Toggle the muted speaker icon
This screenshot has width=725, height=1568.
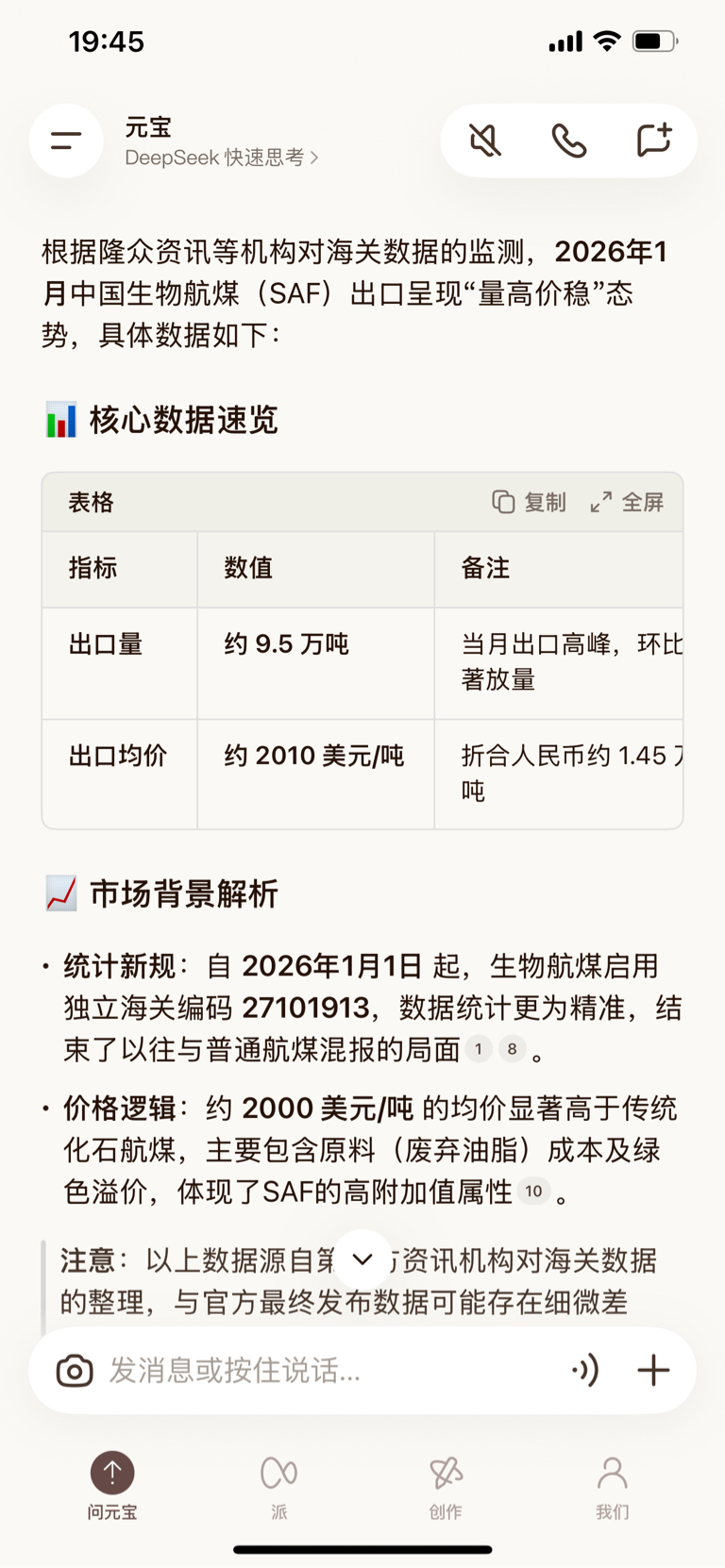click(485, 142)
